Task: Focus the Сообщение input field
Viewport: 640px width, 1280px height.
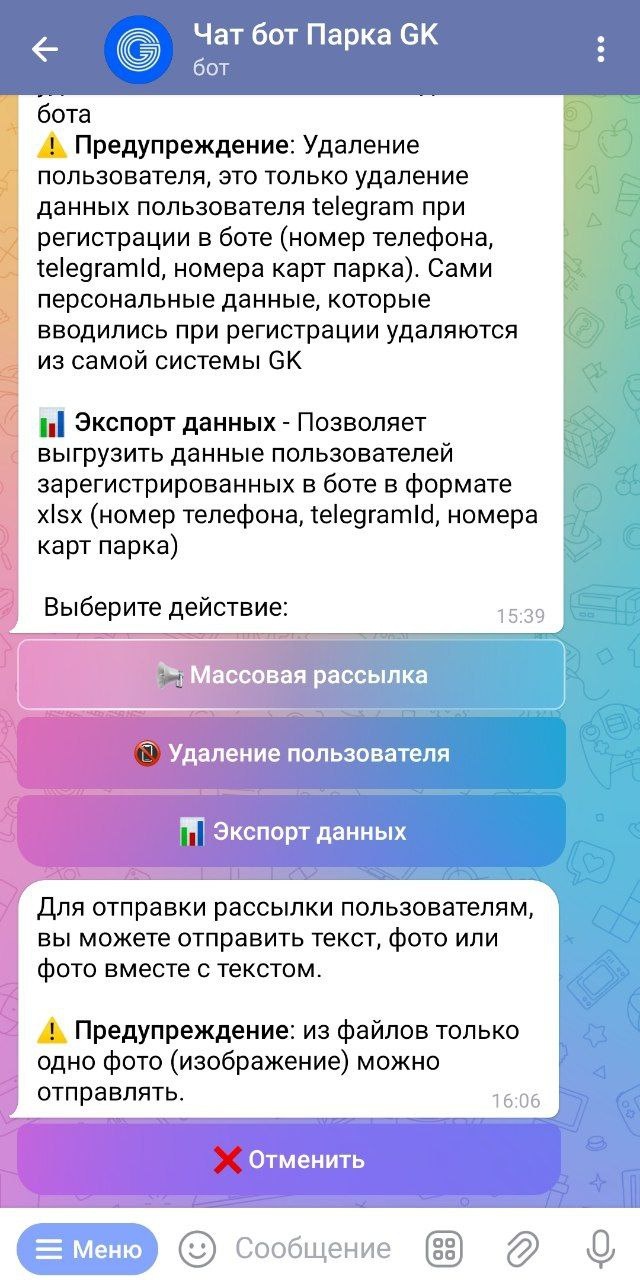Action: [x=313, y=1249]
